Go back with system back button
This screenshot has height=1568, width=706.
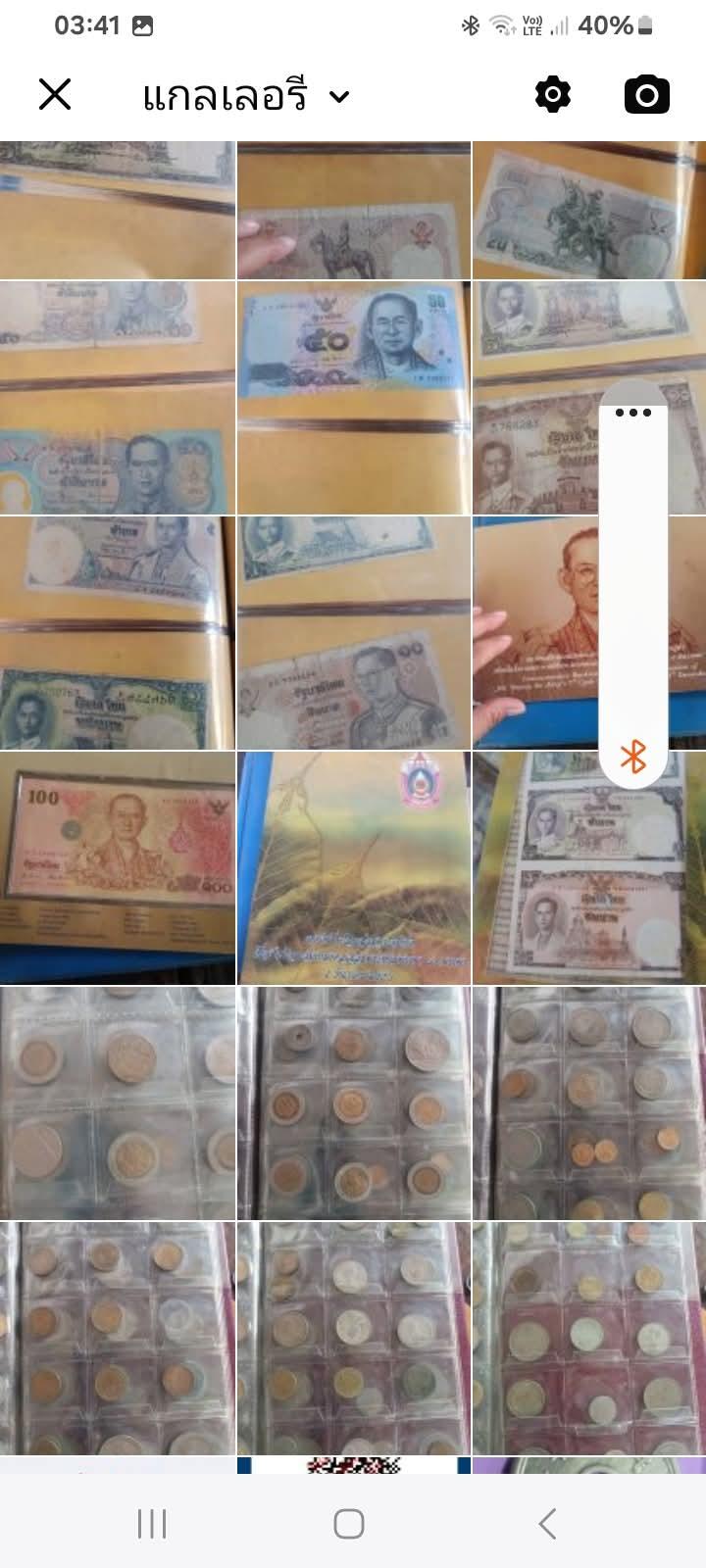click(547, 1524)
